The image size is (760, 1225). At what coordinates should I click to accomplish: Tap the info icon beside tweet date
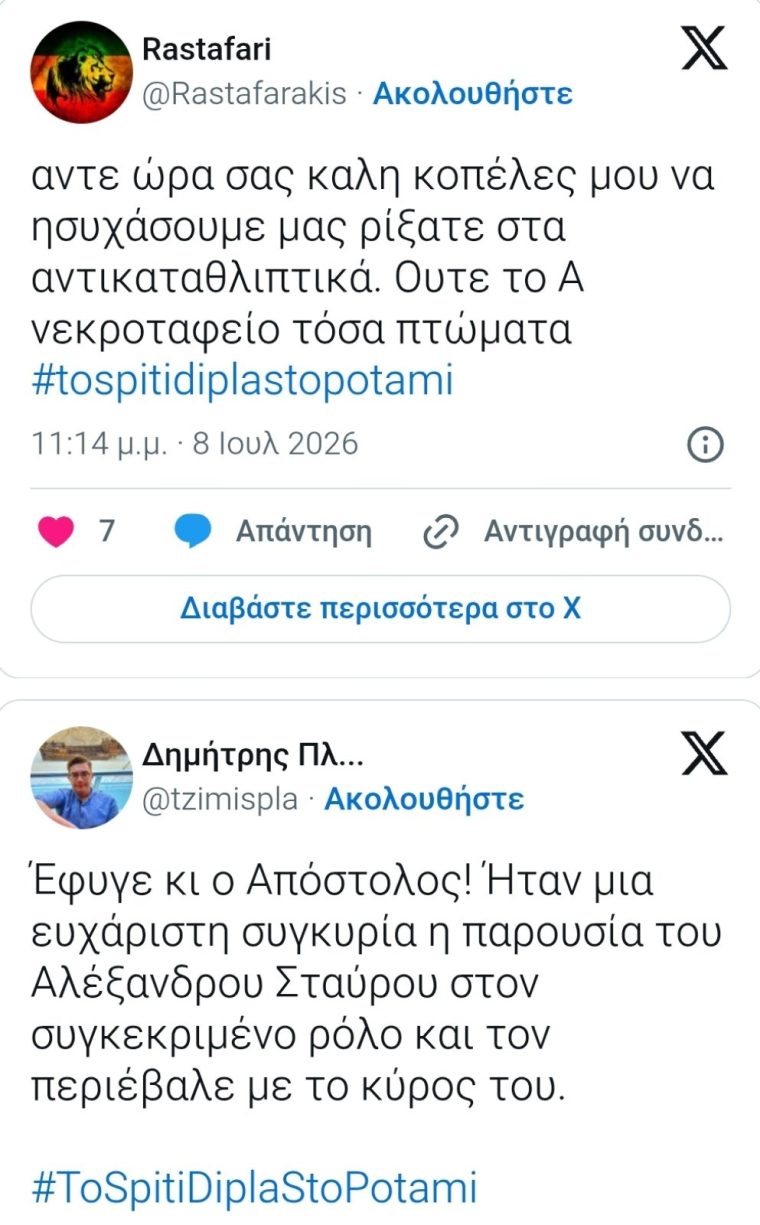pyautogui.click(x=707, y=444)
